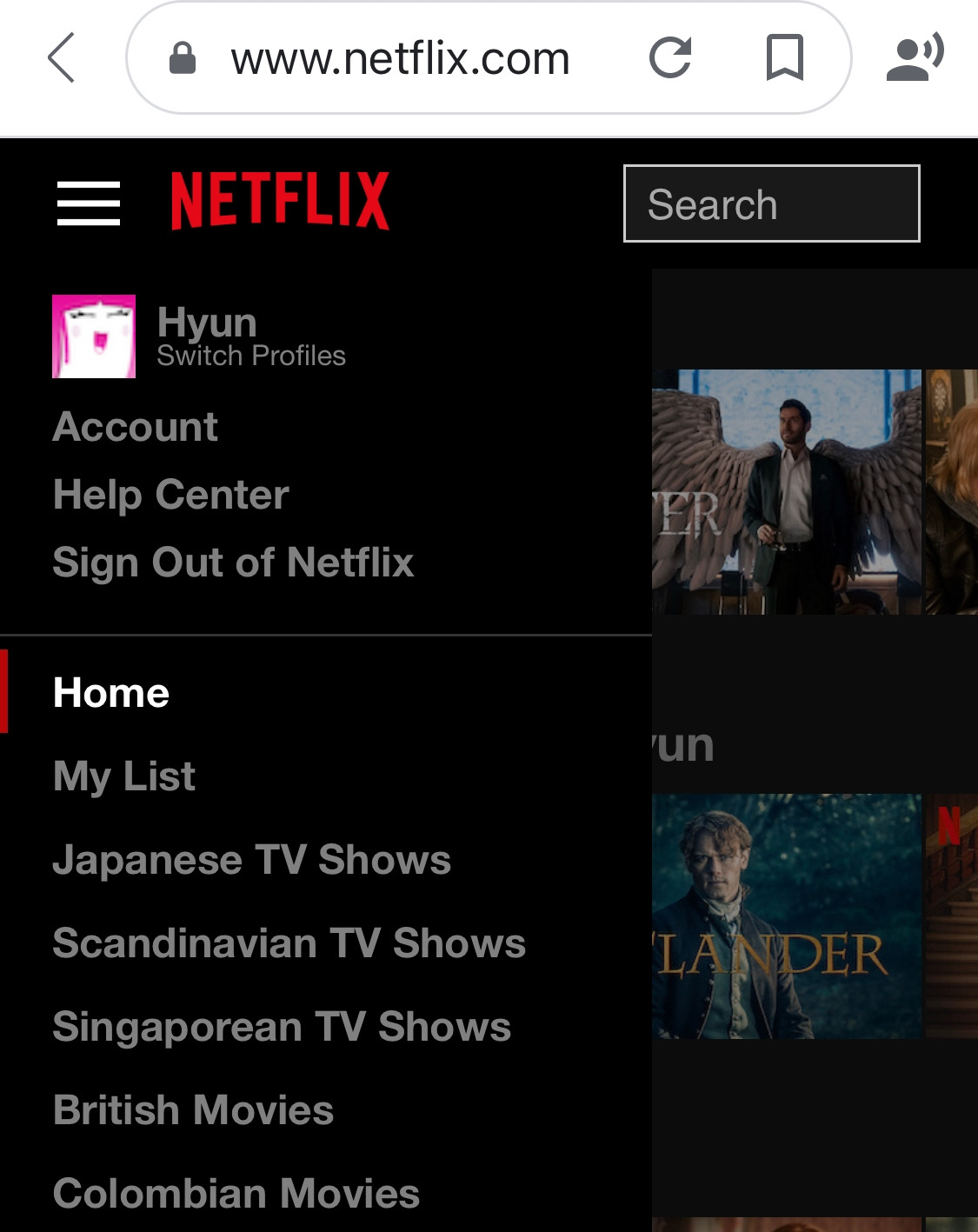The image size is (978, 1232).
Task: Reload the Netflix page
Action: [x=670, y=58]
